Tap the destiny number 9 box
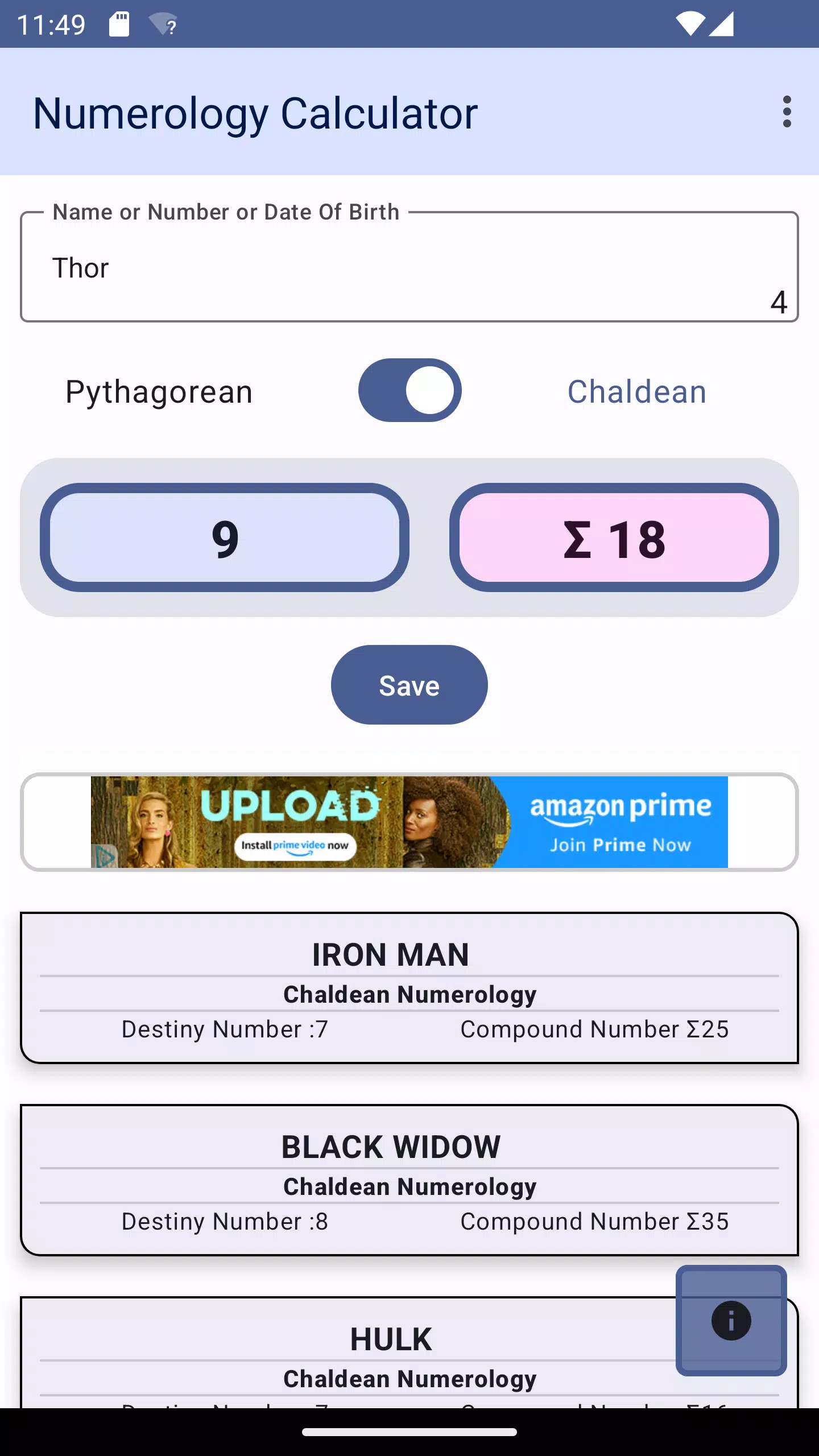This screenshot has height=1456, width=819. (225, 537)
